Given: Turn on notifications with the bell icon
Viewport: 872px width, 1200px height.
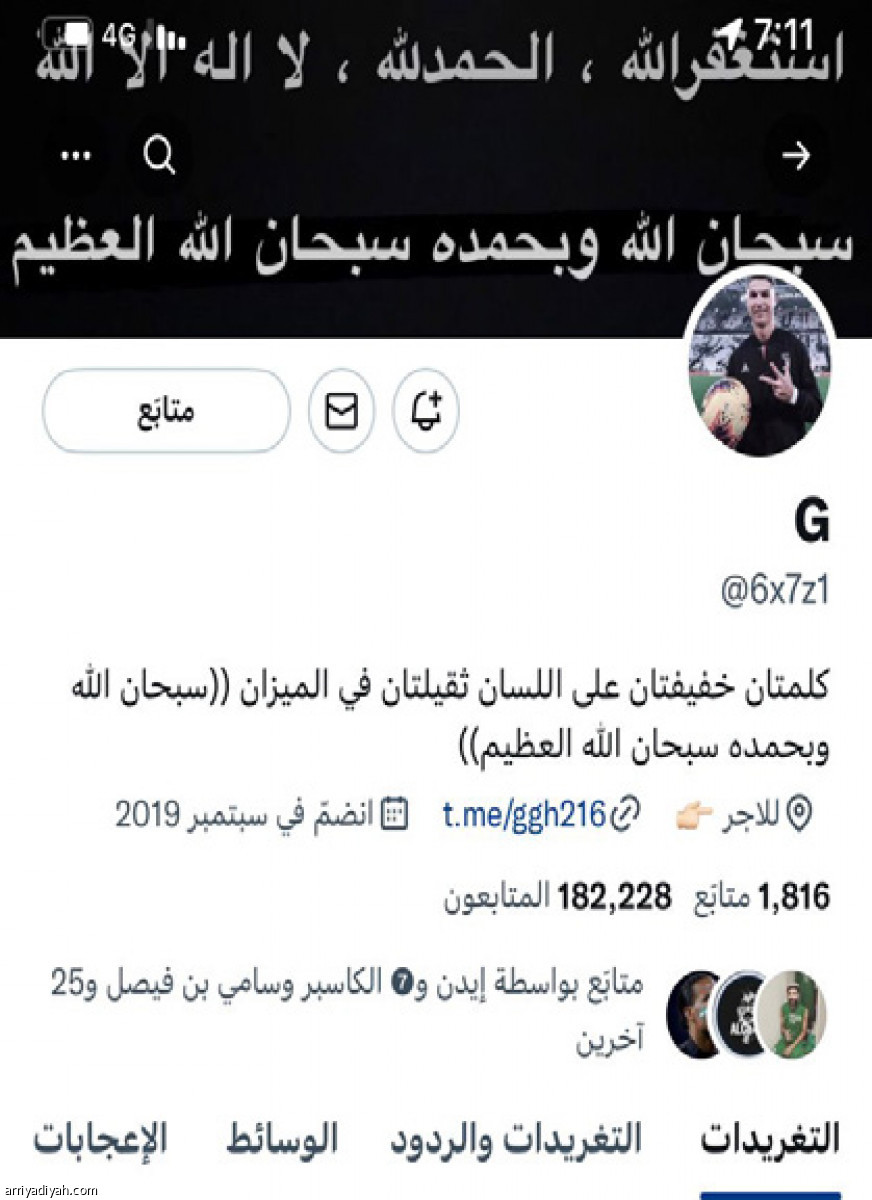Looking at the screenshot, I should [425, 411].
